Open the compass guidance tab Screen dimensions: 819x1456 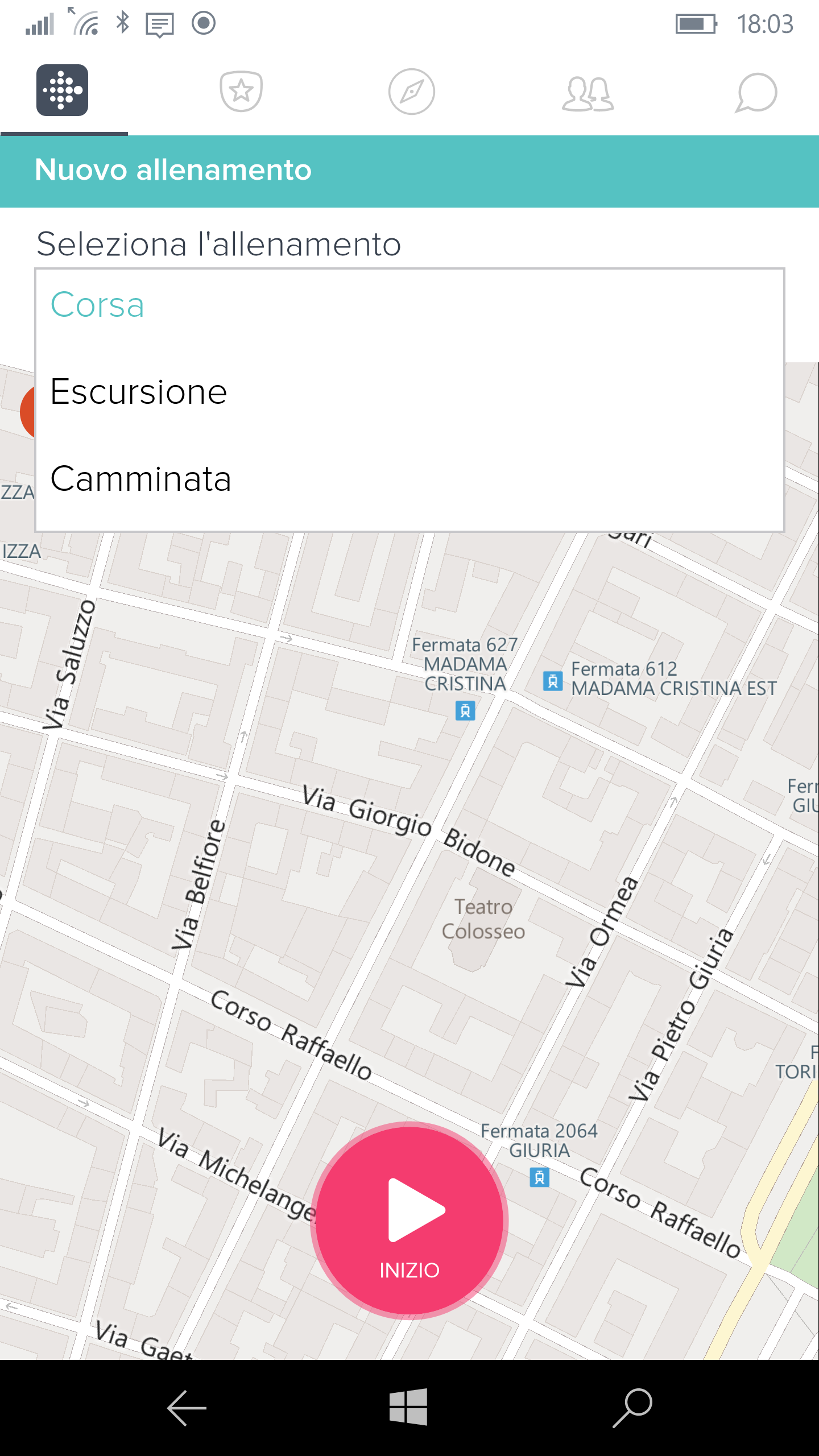coord(411,92)
